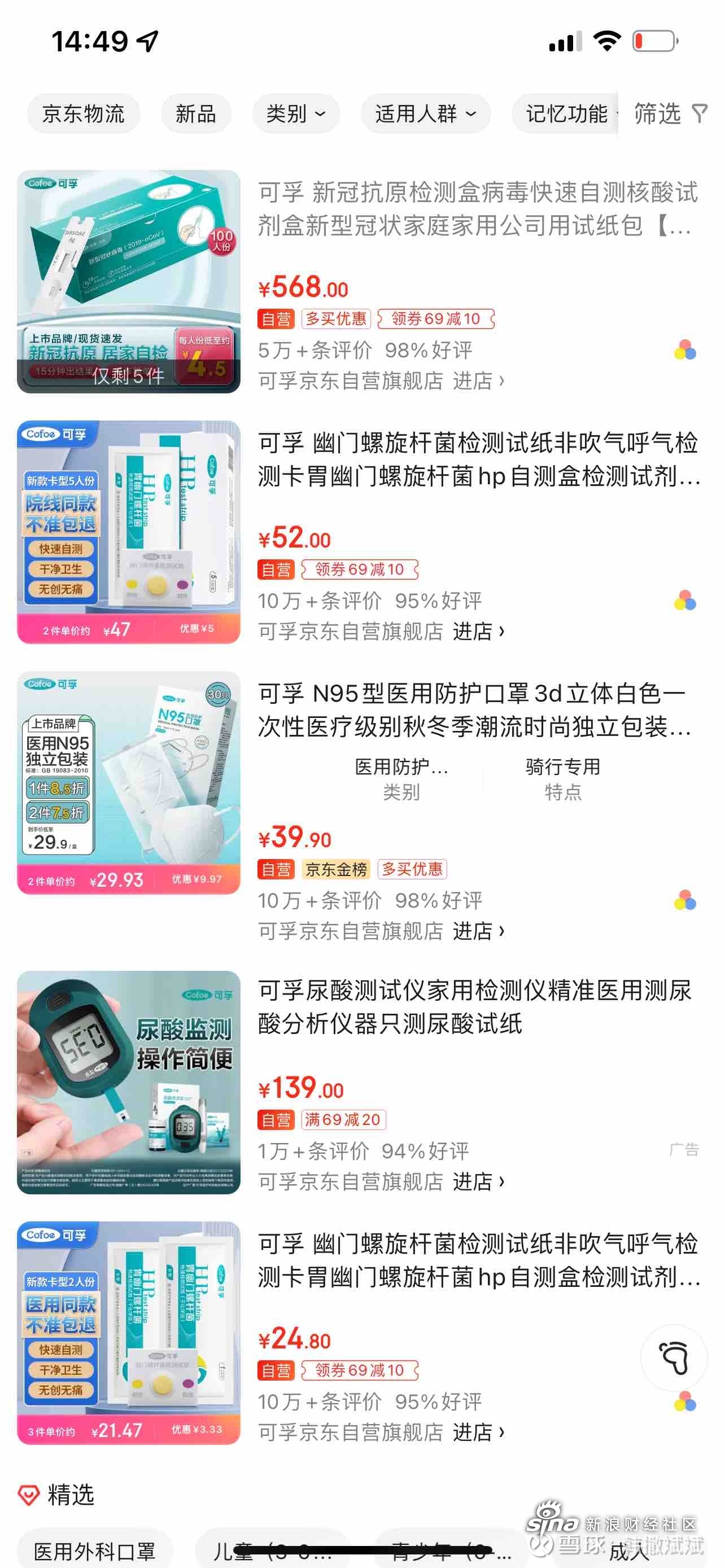Open the 幽门螺旋杆菌 test ¥24.80 product
Image resolution: width=725 pixels, height=1568 pixels.
pyautogui.click(x=477, y=1260)
